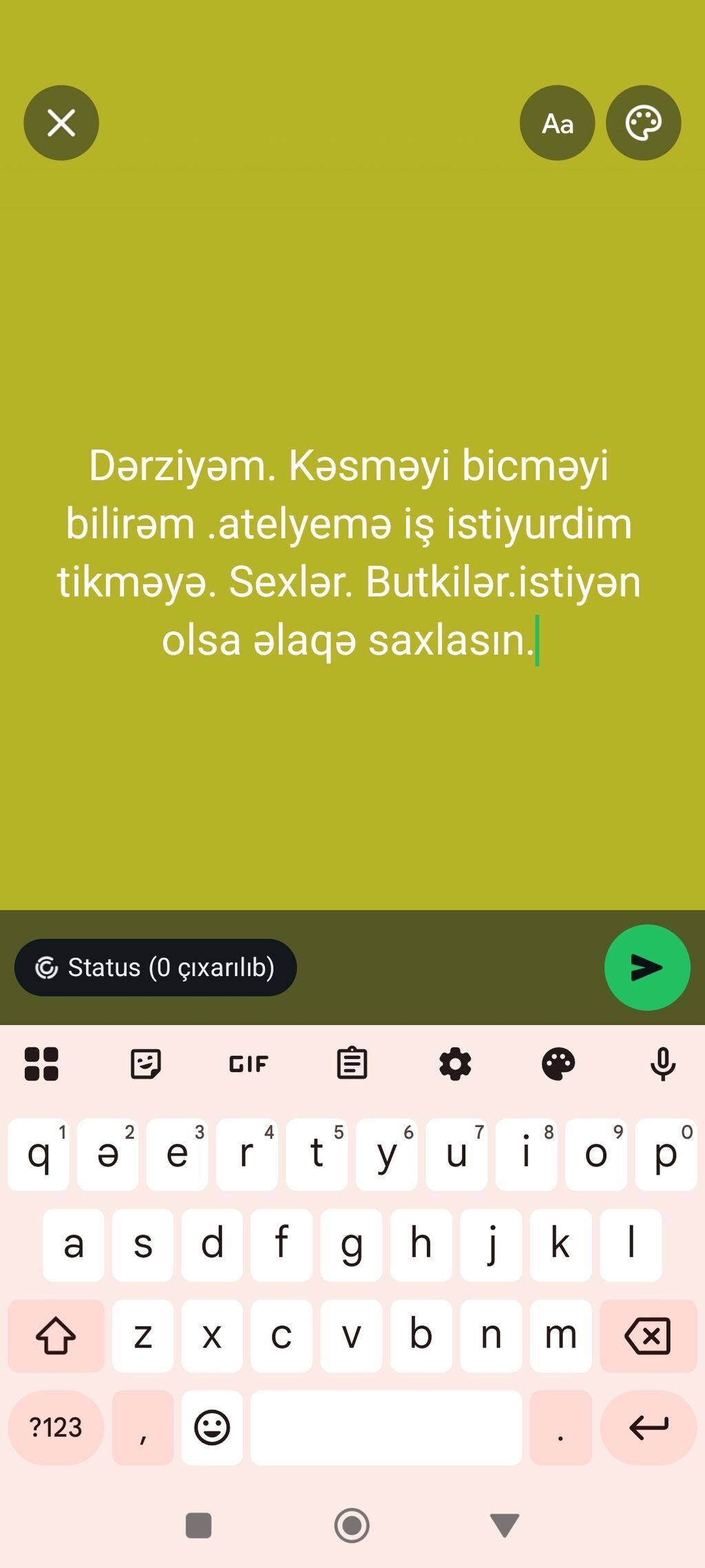Screen dimensions: 705x1568
Task: Open keyboard theme palette
Action: [x=558, y=1064]
